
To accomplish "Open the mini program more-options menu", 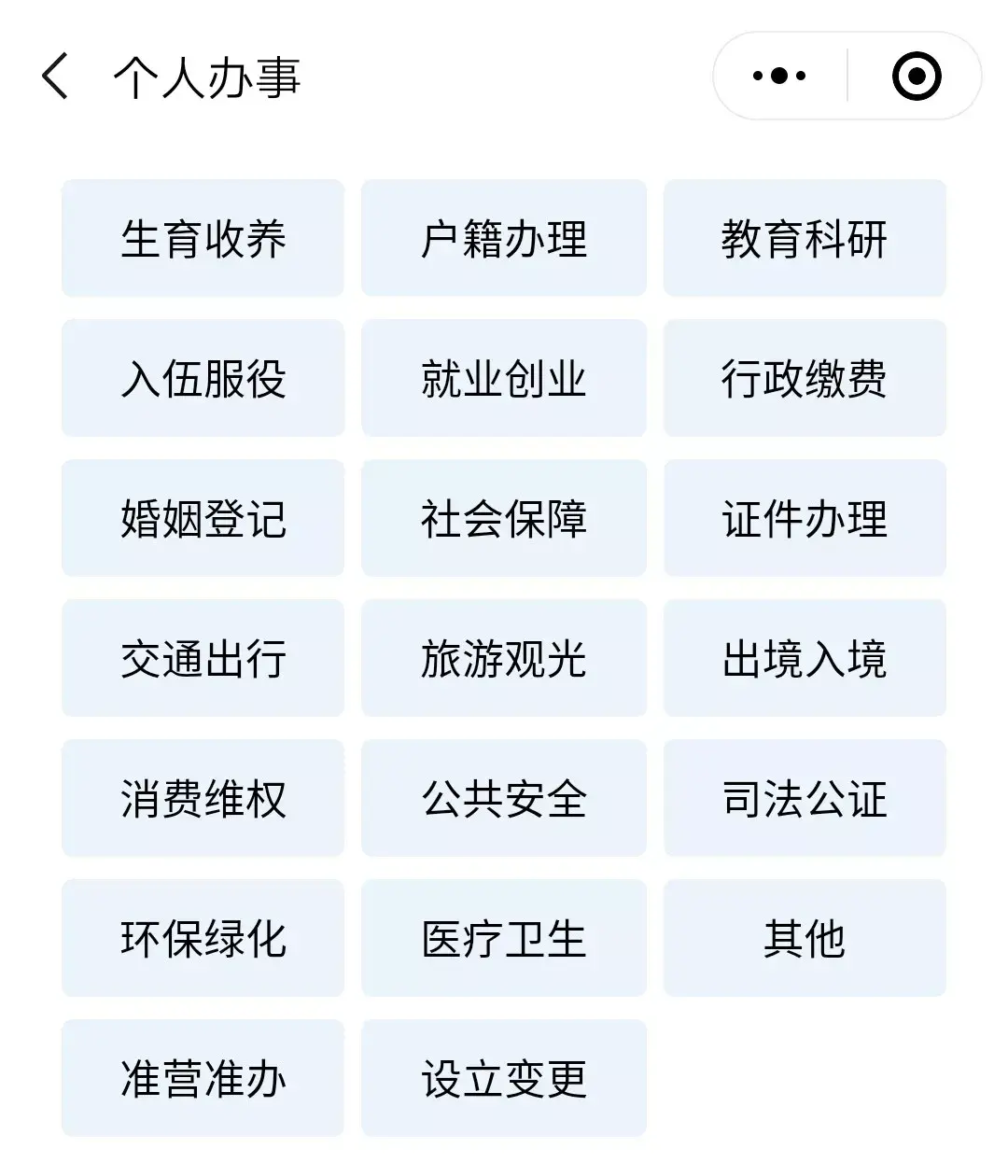I will pos(779,77).
